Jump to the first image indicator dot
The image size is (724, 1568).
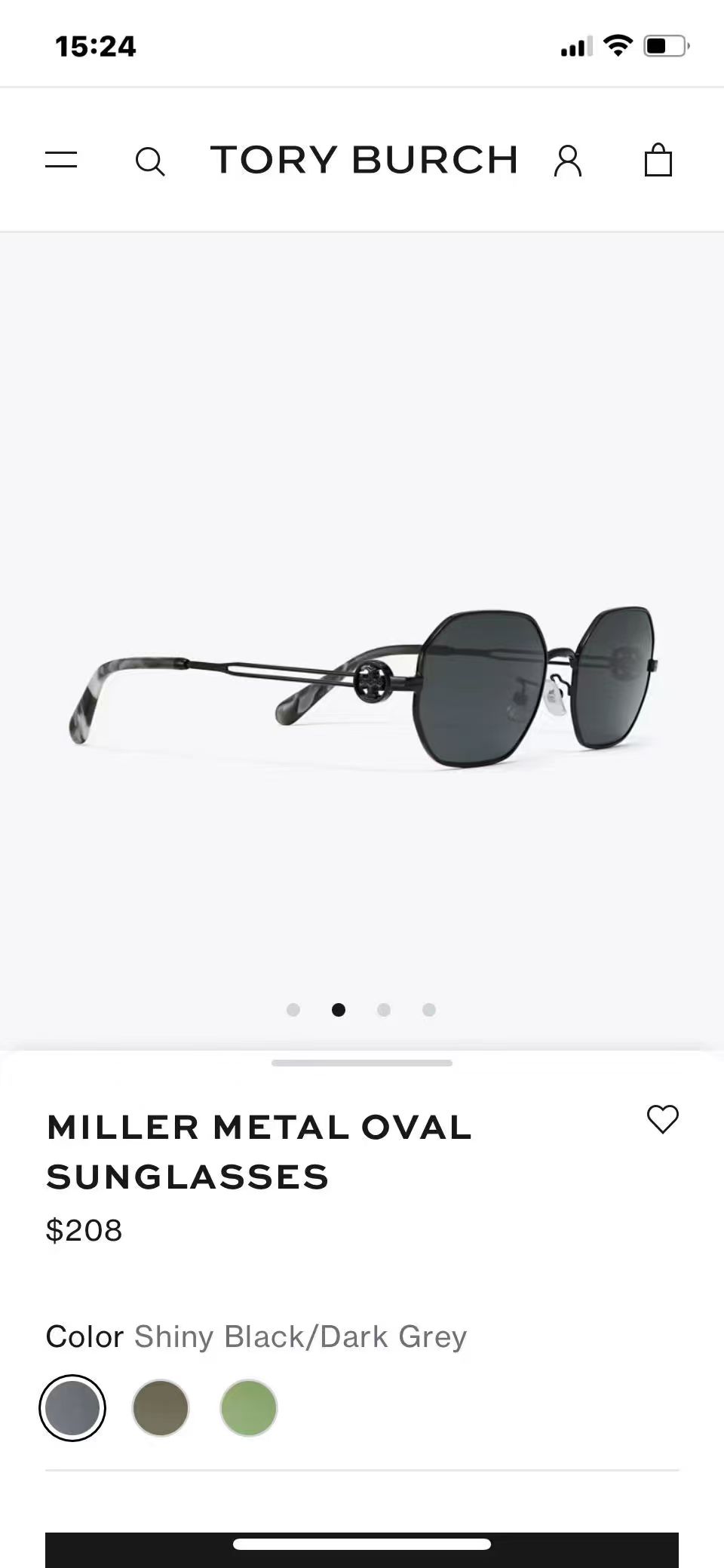point(293,1010)
